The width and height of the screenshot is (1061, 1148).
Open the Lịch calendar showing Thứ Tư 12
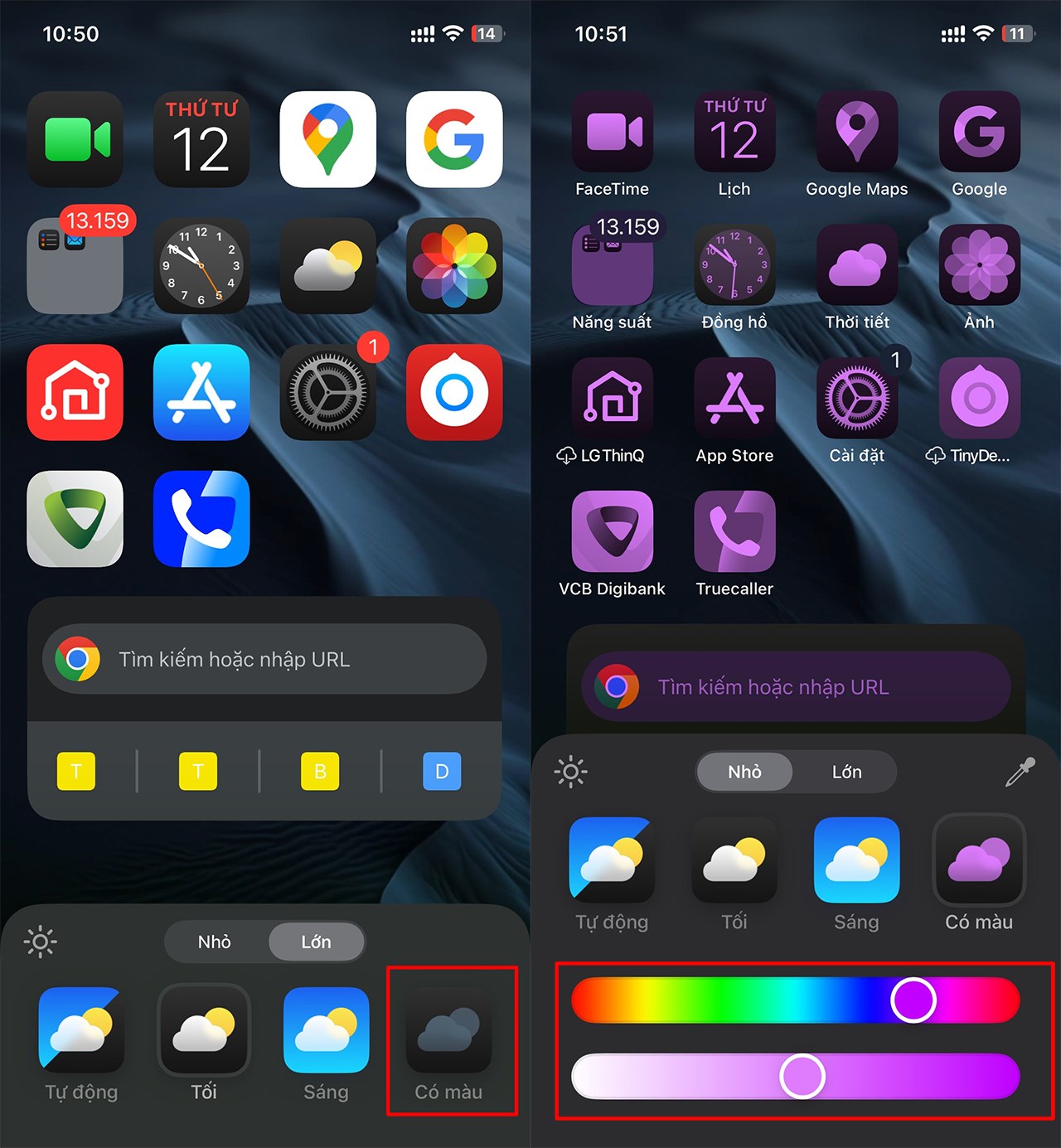tap(734, 133)
